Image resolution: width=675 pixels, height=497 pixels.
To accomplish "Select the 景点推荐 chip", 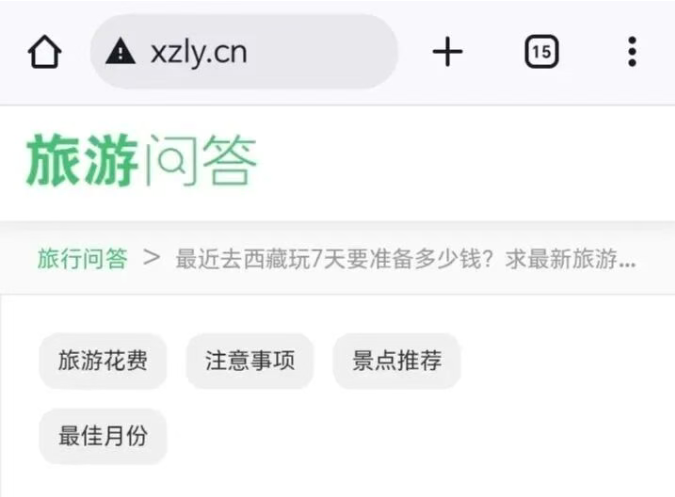I will 397,361.
